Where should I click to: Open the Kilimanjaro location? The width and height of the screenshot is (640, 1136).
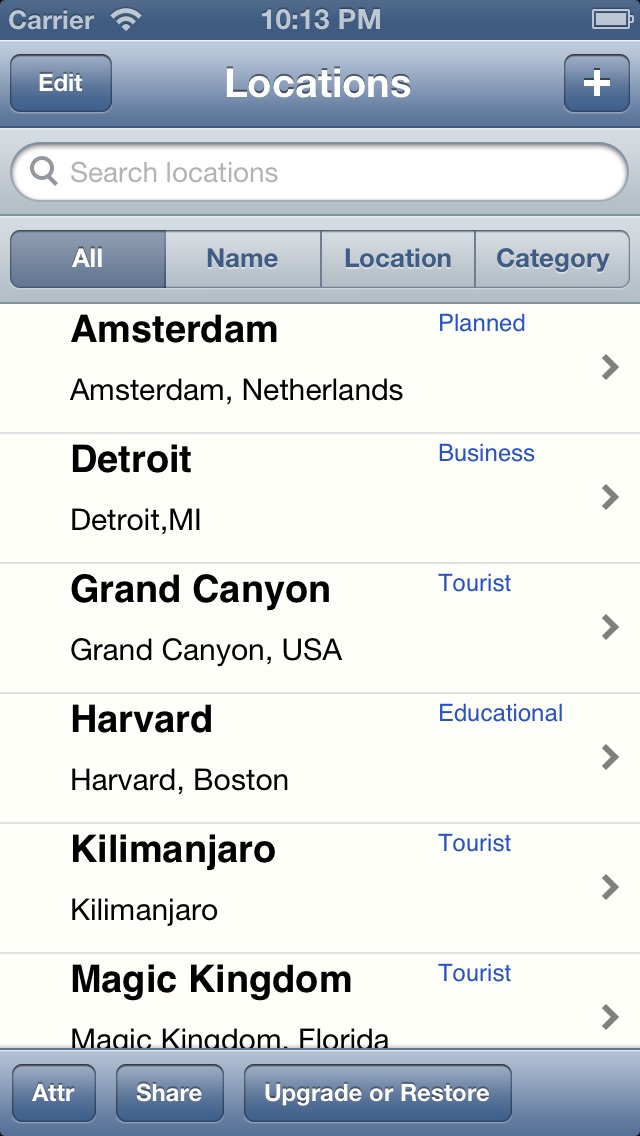pos(320,888)
